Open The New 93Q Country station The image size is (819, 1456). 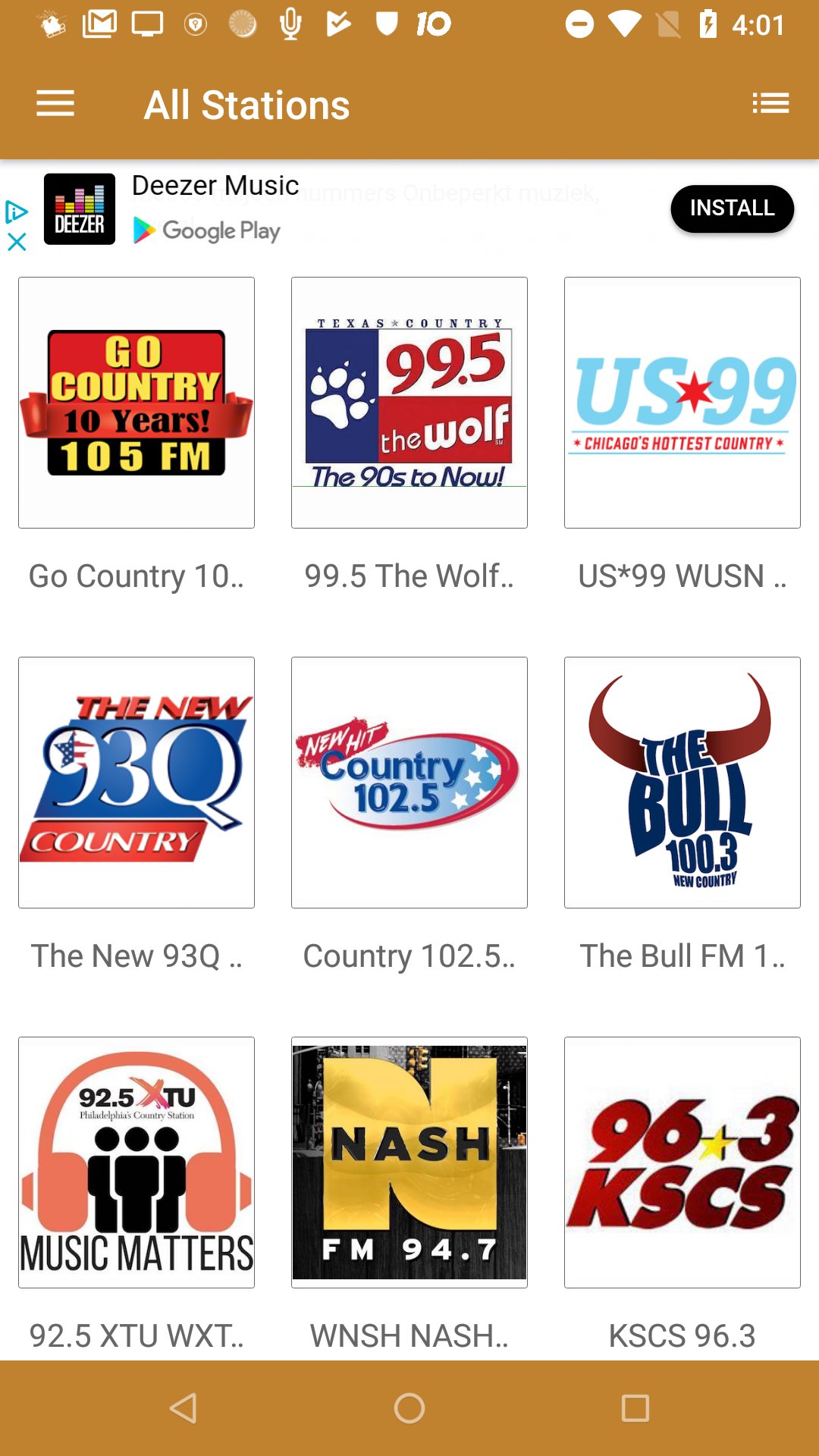(136, 783)
